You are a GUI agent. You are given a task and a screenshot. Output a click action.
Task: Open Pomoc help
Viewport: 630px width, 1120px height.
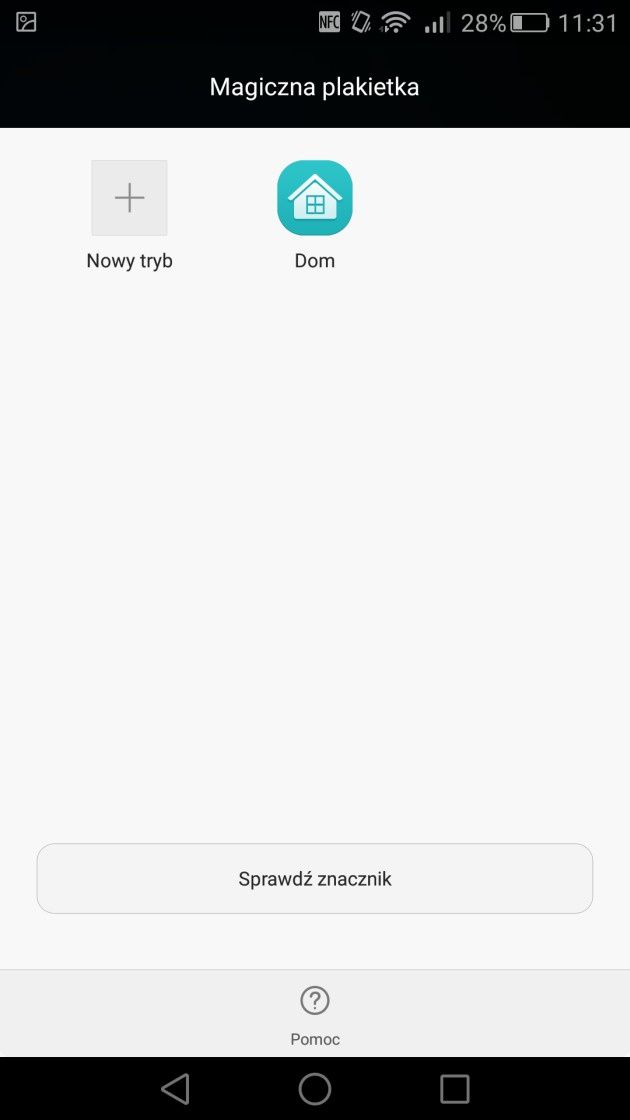point(315,1015)
